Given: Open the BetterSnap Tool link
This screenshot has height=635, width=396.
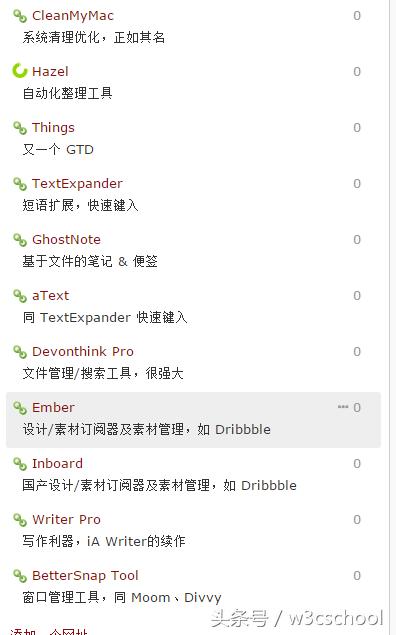Looking at the screenshot, I should (85, 575).
